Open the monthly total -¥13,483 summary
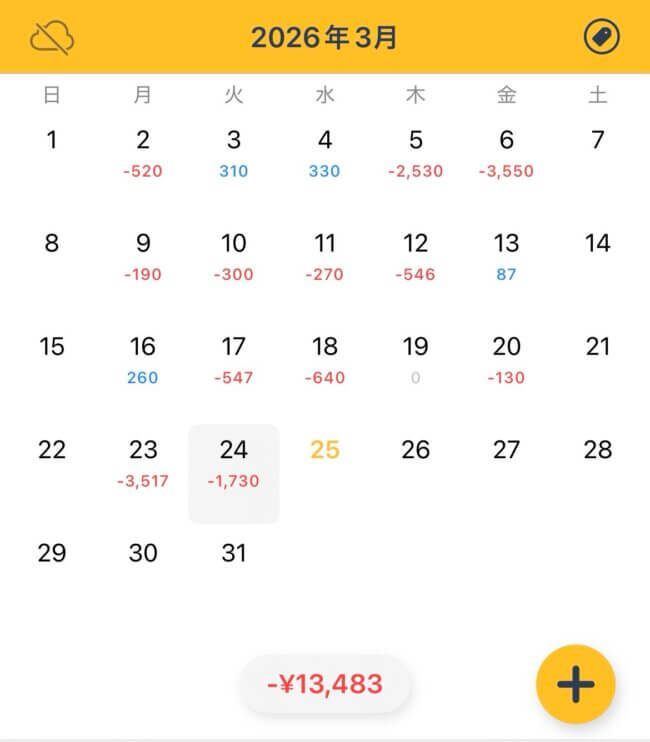Viewport: 650px width, 742px height. pyautogui.click(x=325, y=684)
